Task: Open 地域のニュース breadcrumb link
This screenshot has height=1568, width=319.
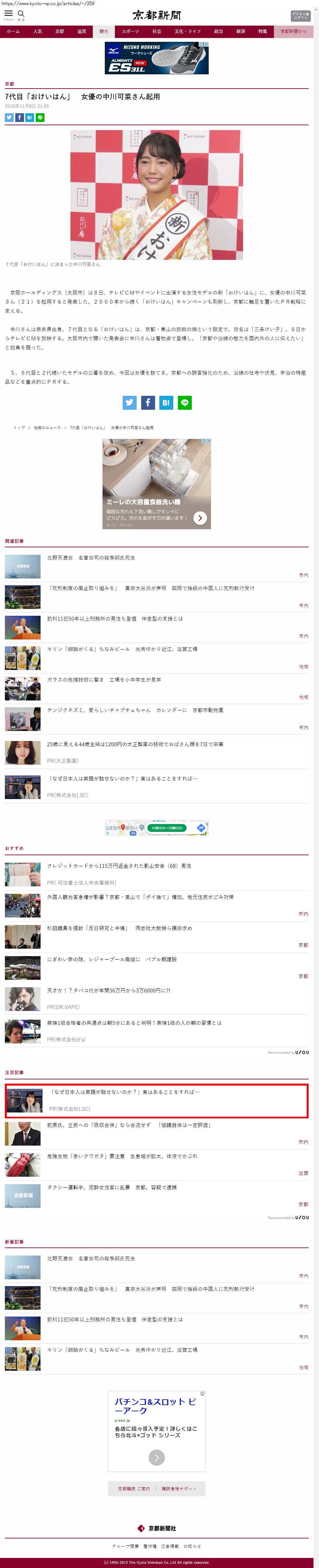Action: pyautogui.click(x=47, y=427)
